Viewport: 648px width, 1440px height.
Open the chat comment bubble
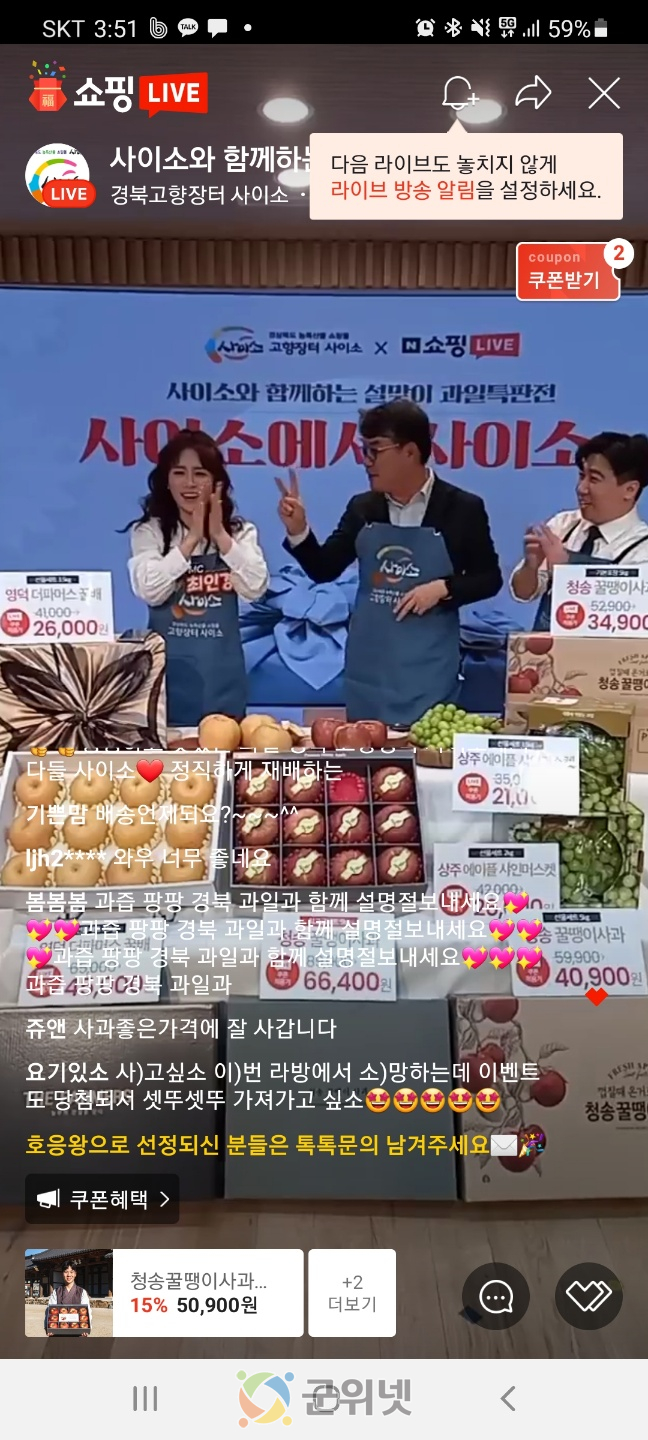pyautogui.click(x=496, y=1296)
